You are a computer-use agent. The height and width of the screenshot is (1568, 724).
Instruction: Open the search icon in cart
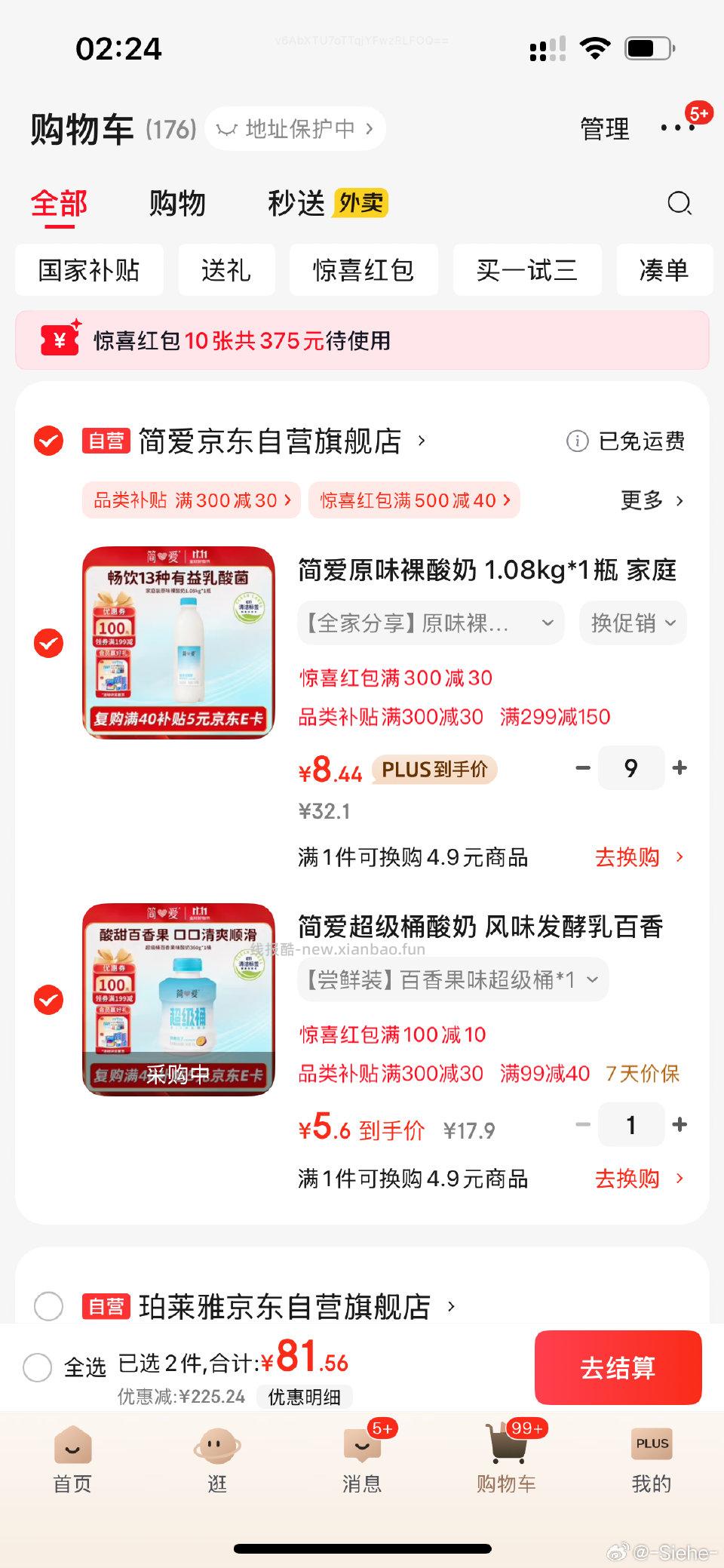pos(680,202)
